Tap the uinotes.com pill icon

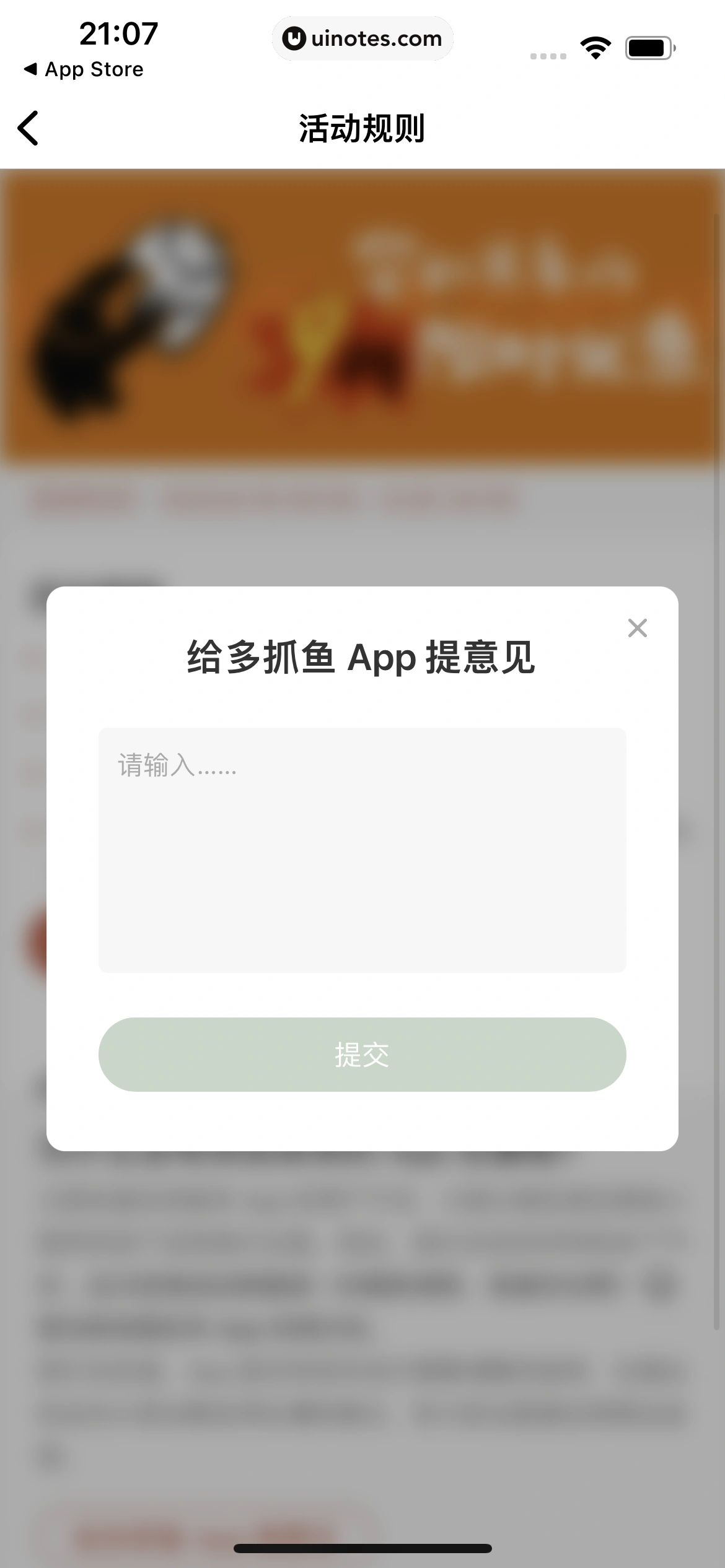point(362,38)
